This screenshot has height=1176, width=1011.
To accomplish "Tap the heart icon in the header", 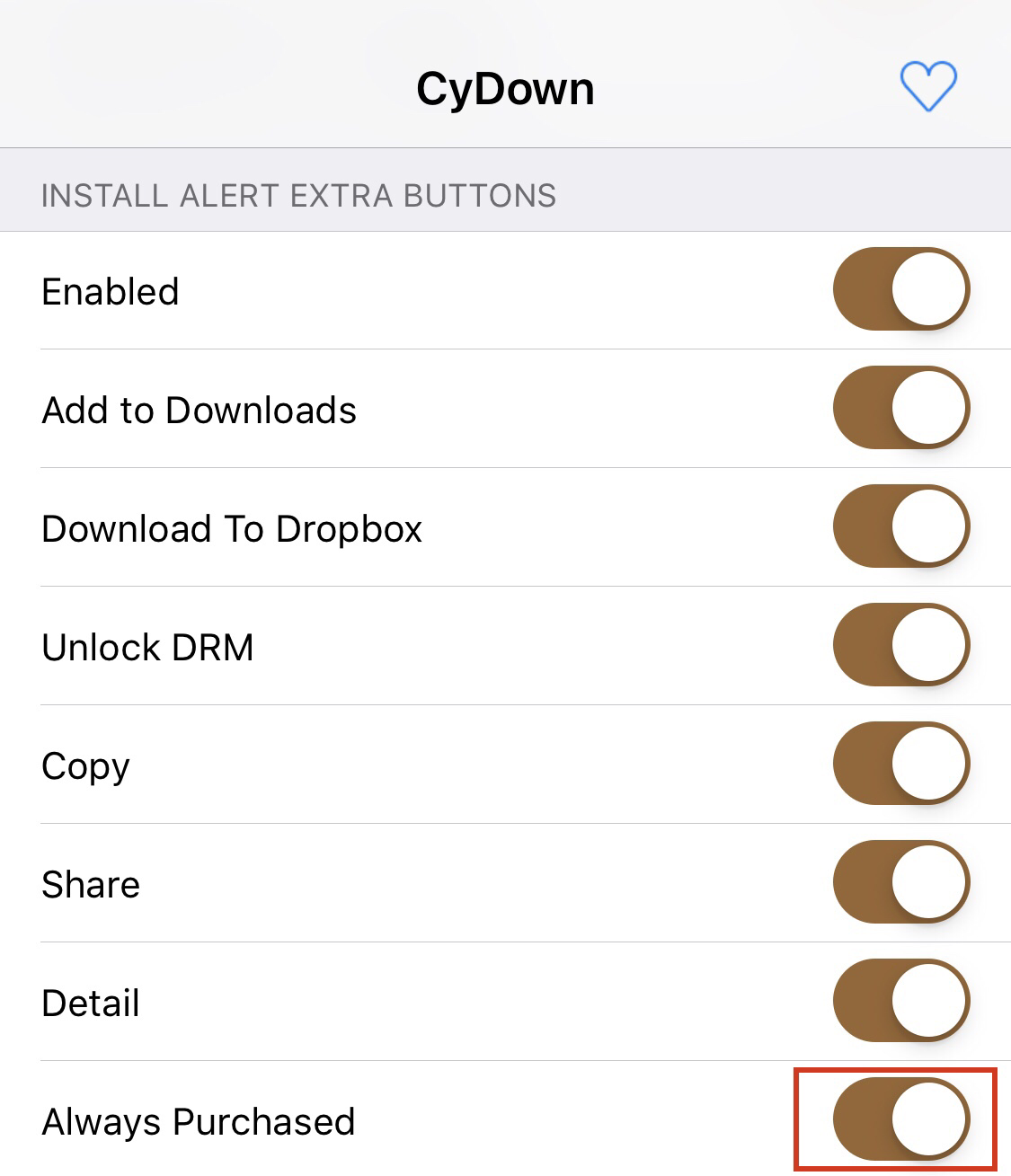I will (928, 87).
